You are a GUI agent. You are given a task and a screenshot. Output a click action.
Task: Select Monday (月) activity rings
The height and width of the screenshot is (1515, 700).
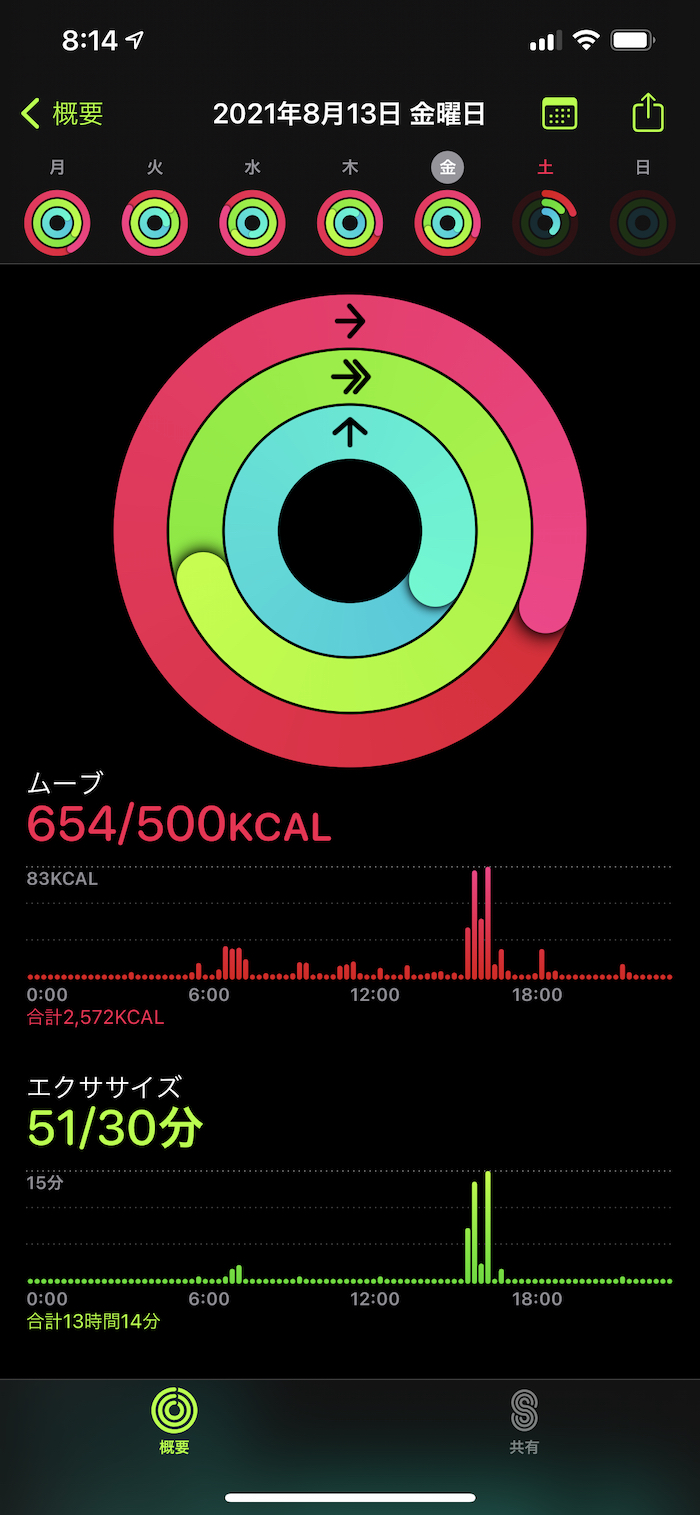pos(57,222)
